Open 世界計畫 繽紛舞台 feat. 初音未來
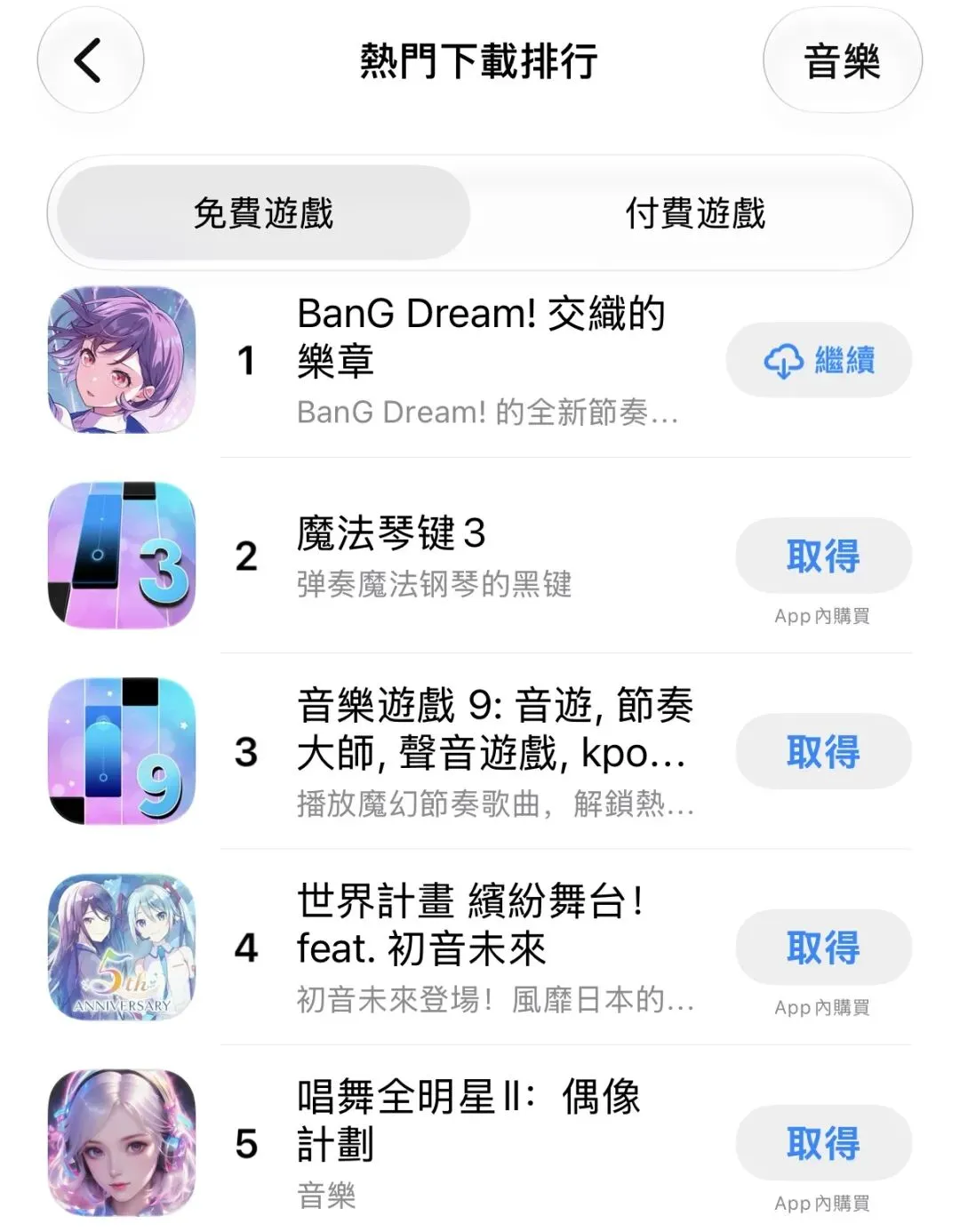The width and height of the screenshot is (960, 1232). point(480,948)
